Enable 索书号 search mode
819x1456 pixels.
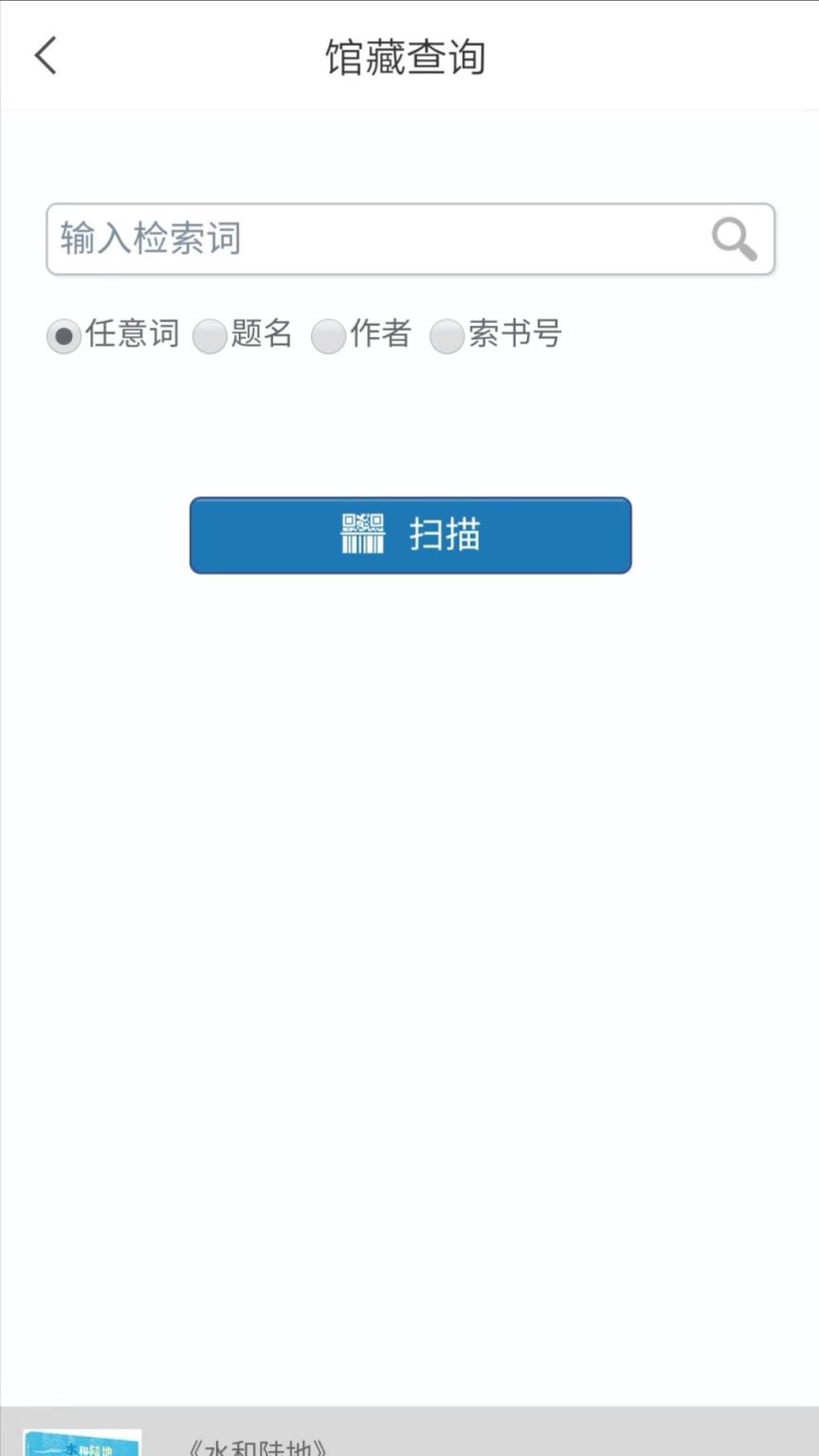click(446, 336)
